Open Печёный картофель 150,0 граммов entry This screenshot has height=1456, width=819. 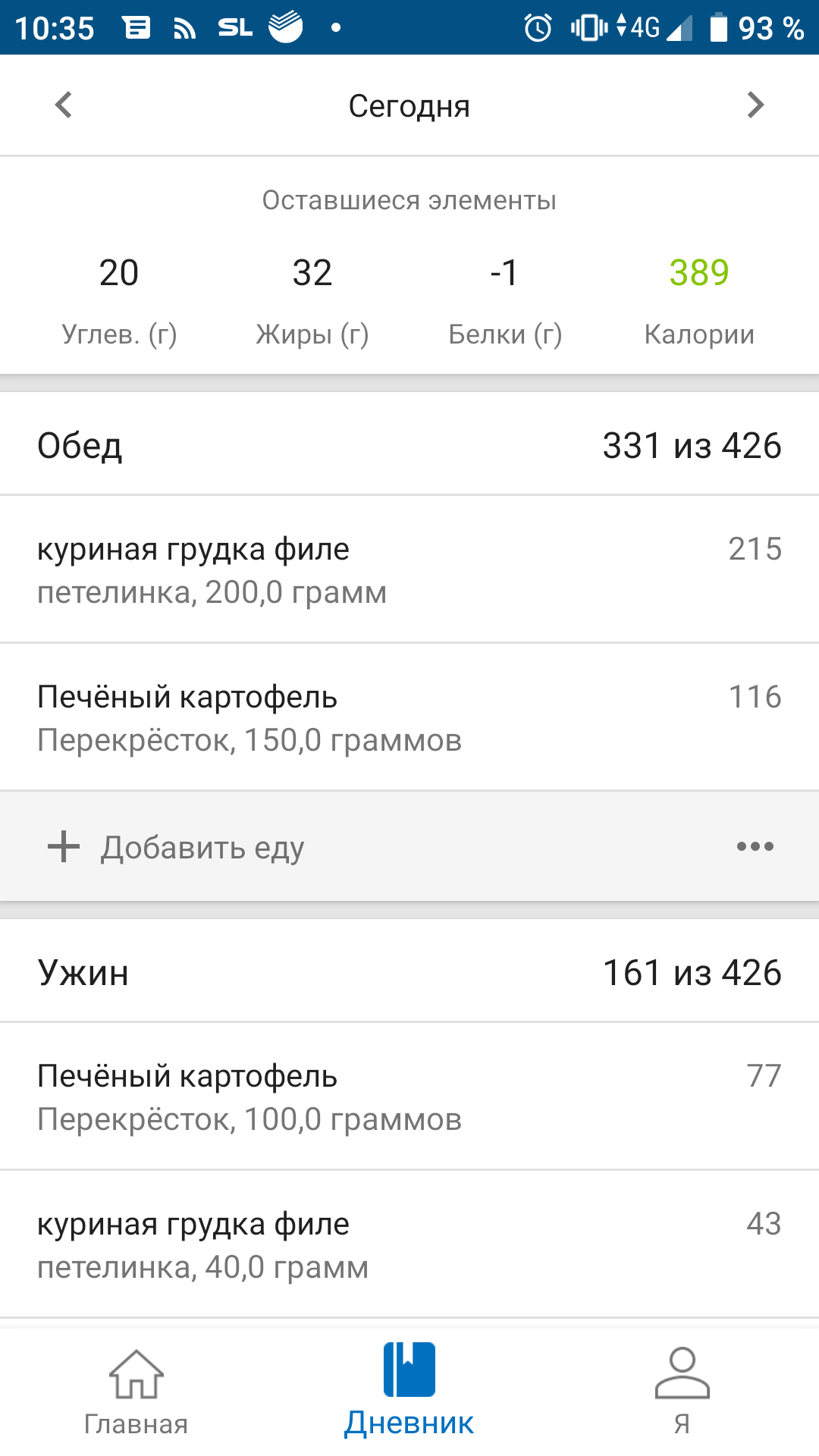pos(409,717)
